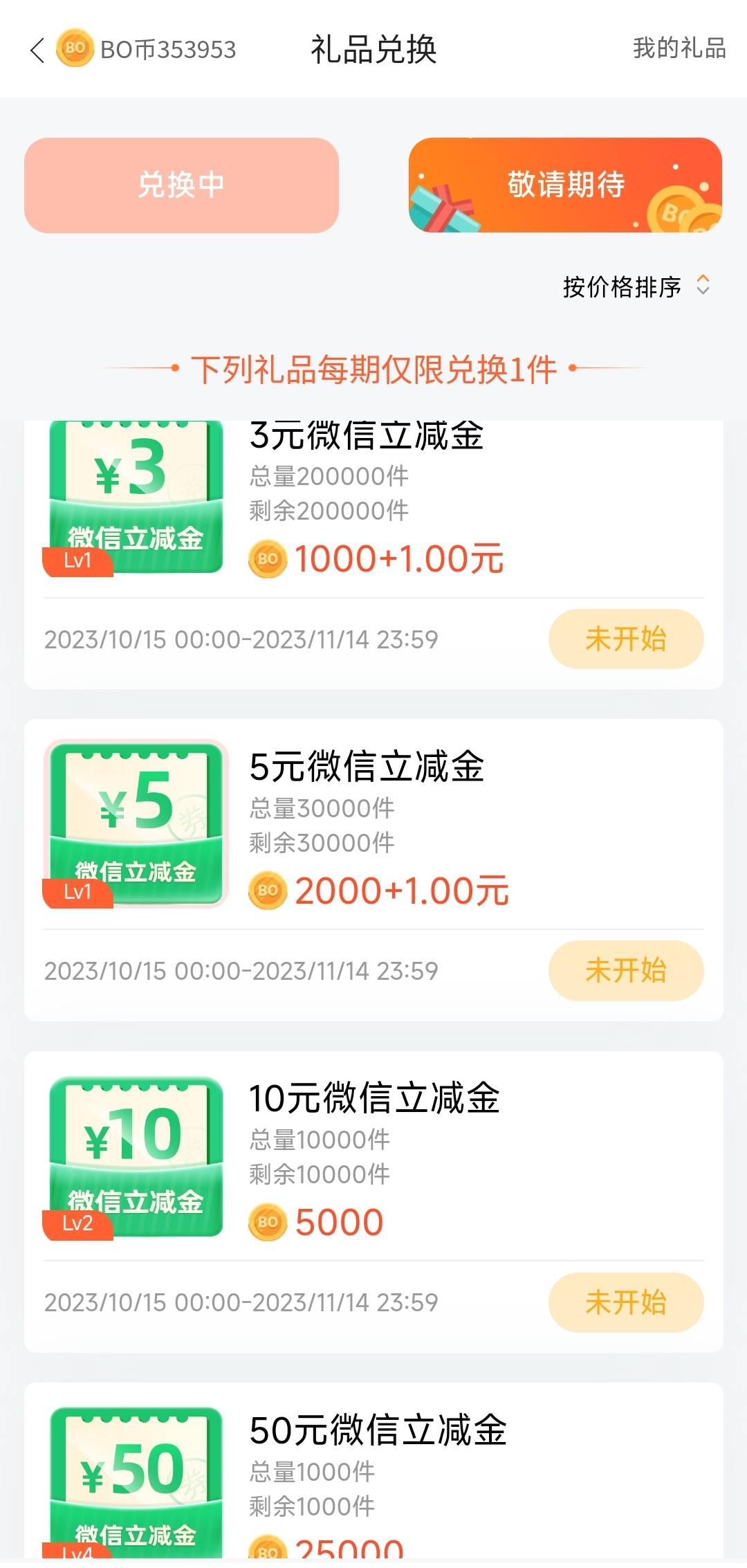
Task: Tap 未开始 button for 5元微信立减金
Action: (625, 970)
